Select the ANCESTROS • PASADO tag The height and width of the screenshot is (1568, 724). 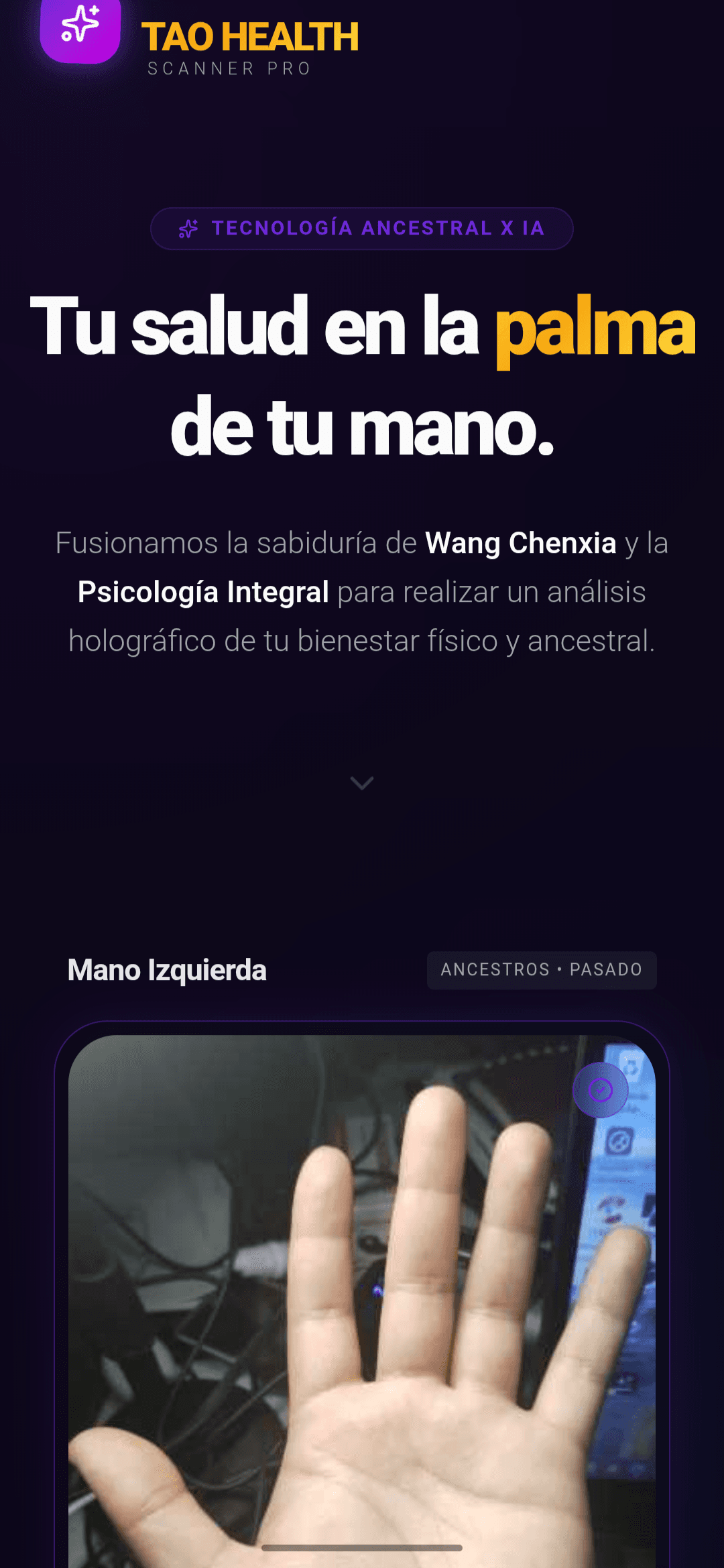(542, 970)
